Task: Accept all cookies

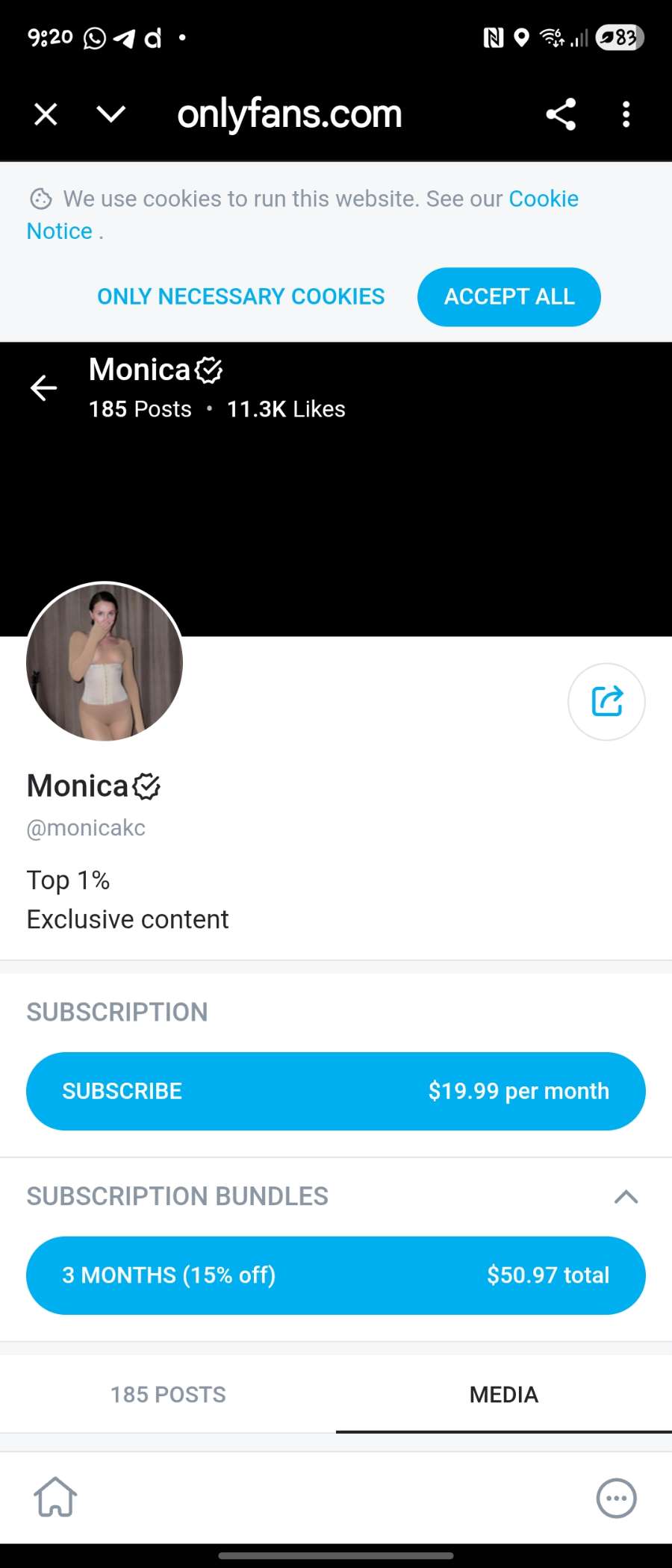Action: click(x=509, y=296)
